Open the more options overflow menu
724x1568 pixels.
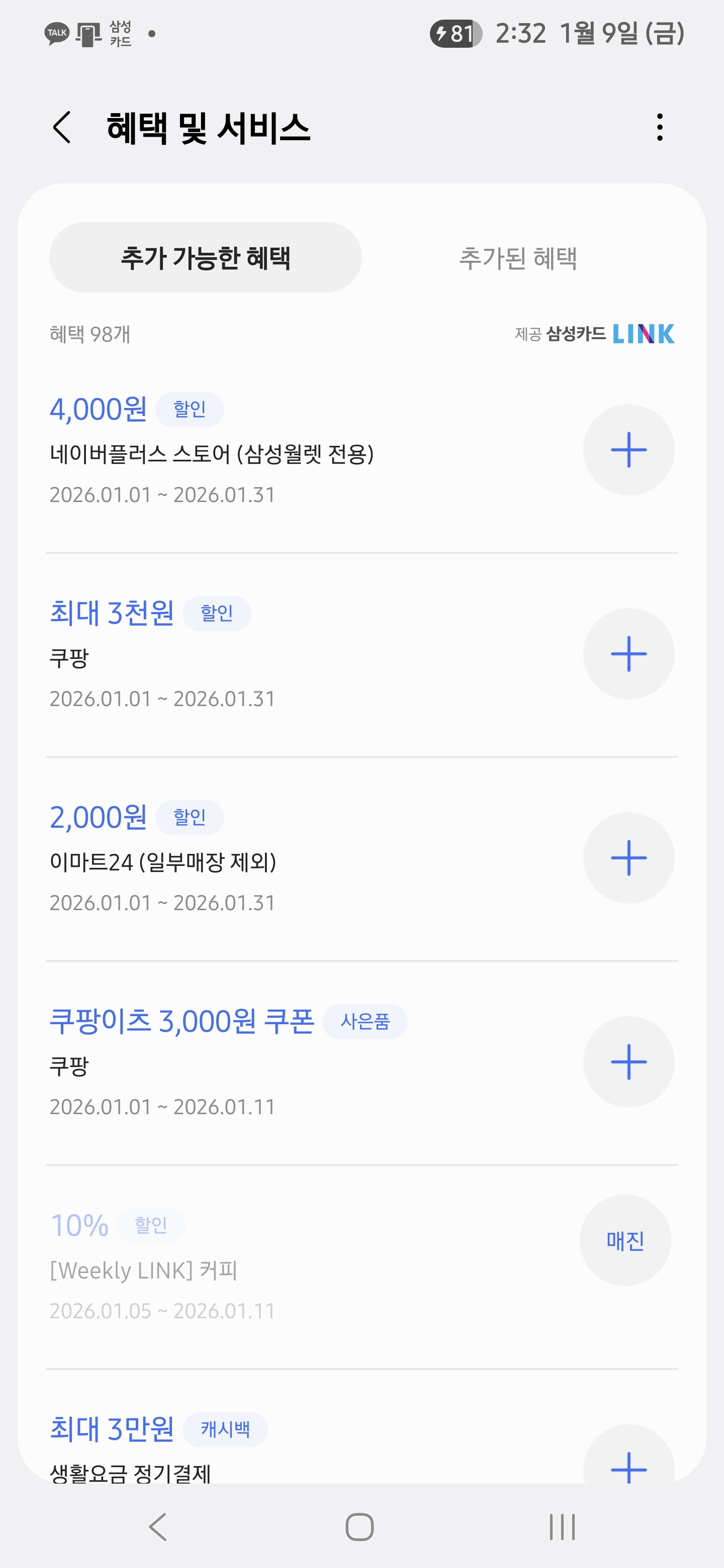(660, 128)
